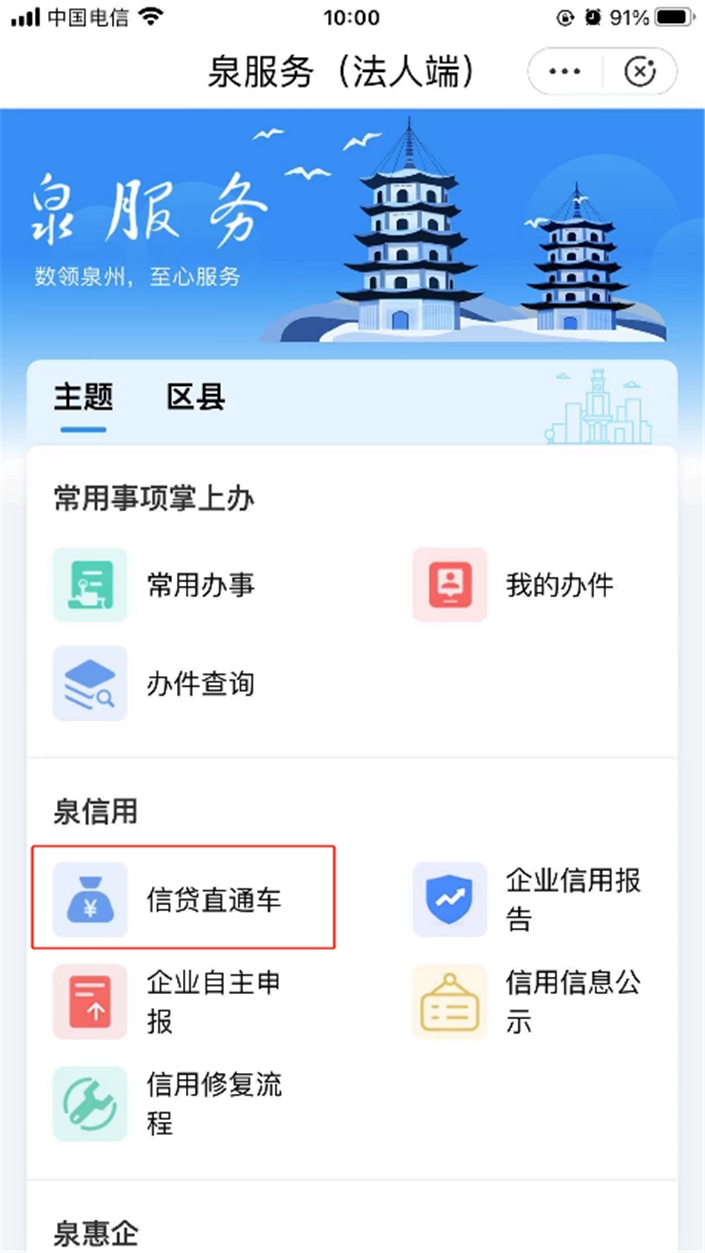
Task: Open 办件查询
Action: click(155, 684)
